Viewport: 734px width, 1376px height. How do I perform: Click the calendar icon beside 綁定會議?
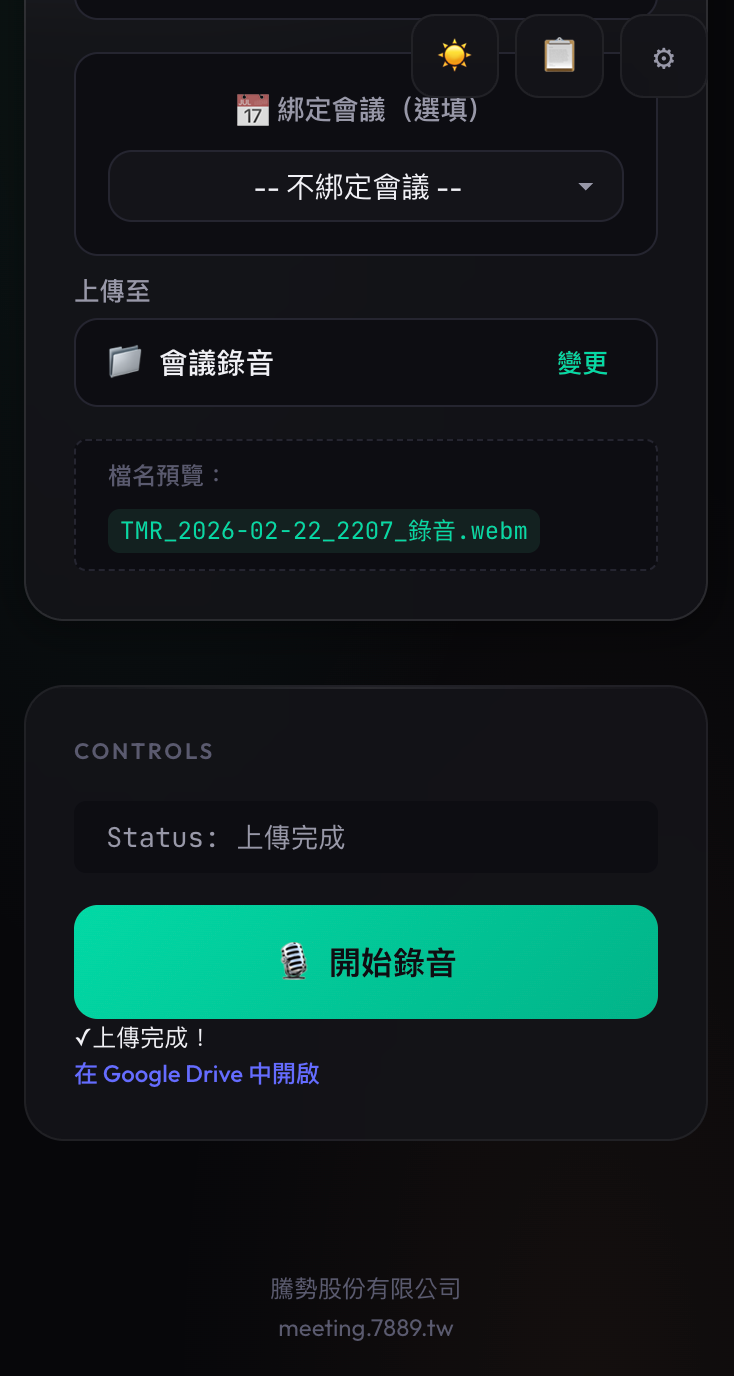(x=251, y=109)
